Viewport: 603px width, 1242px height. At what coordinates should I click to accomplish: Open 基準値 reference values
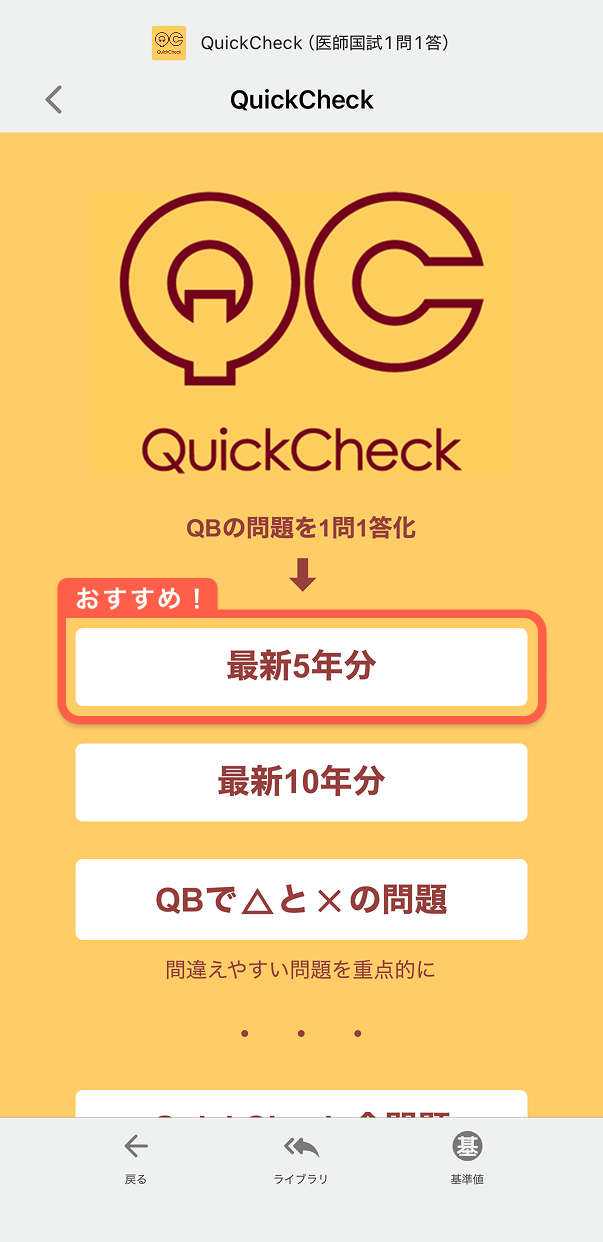pos(467,1158)
